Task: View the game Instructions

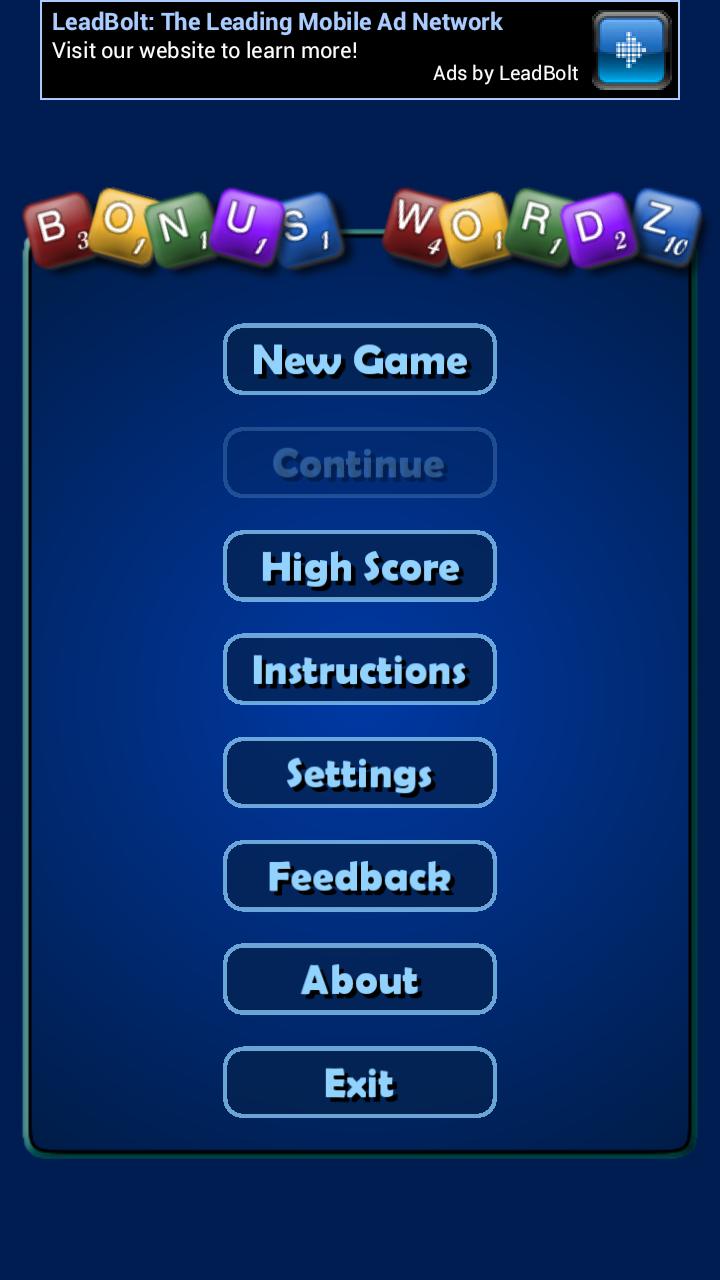Action: pos(360,670)
